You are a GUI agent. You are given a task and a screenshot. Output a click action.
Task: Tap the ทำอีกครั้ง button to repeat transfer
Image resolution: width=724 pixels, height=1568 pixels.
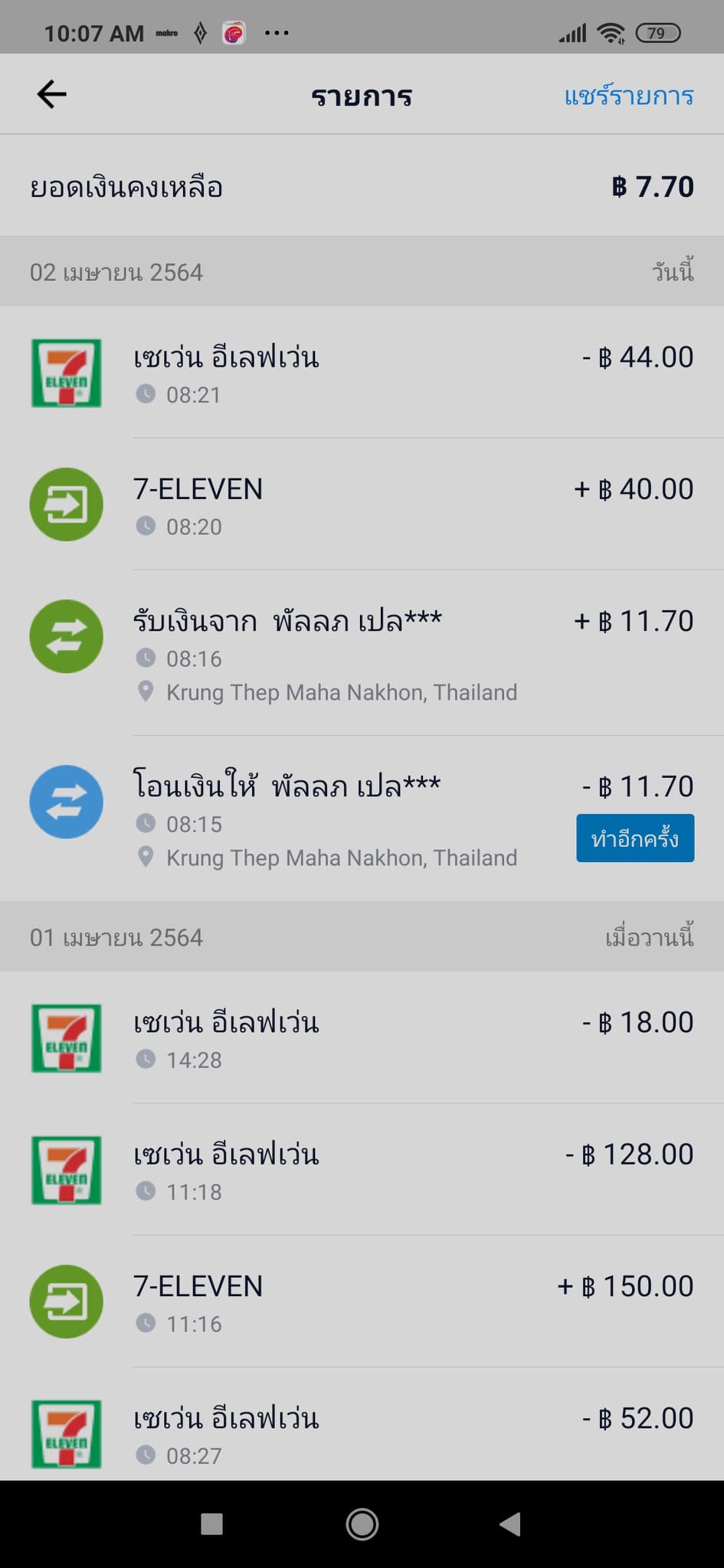tap(635, 838)
